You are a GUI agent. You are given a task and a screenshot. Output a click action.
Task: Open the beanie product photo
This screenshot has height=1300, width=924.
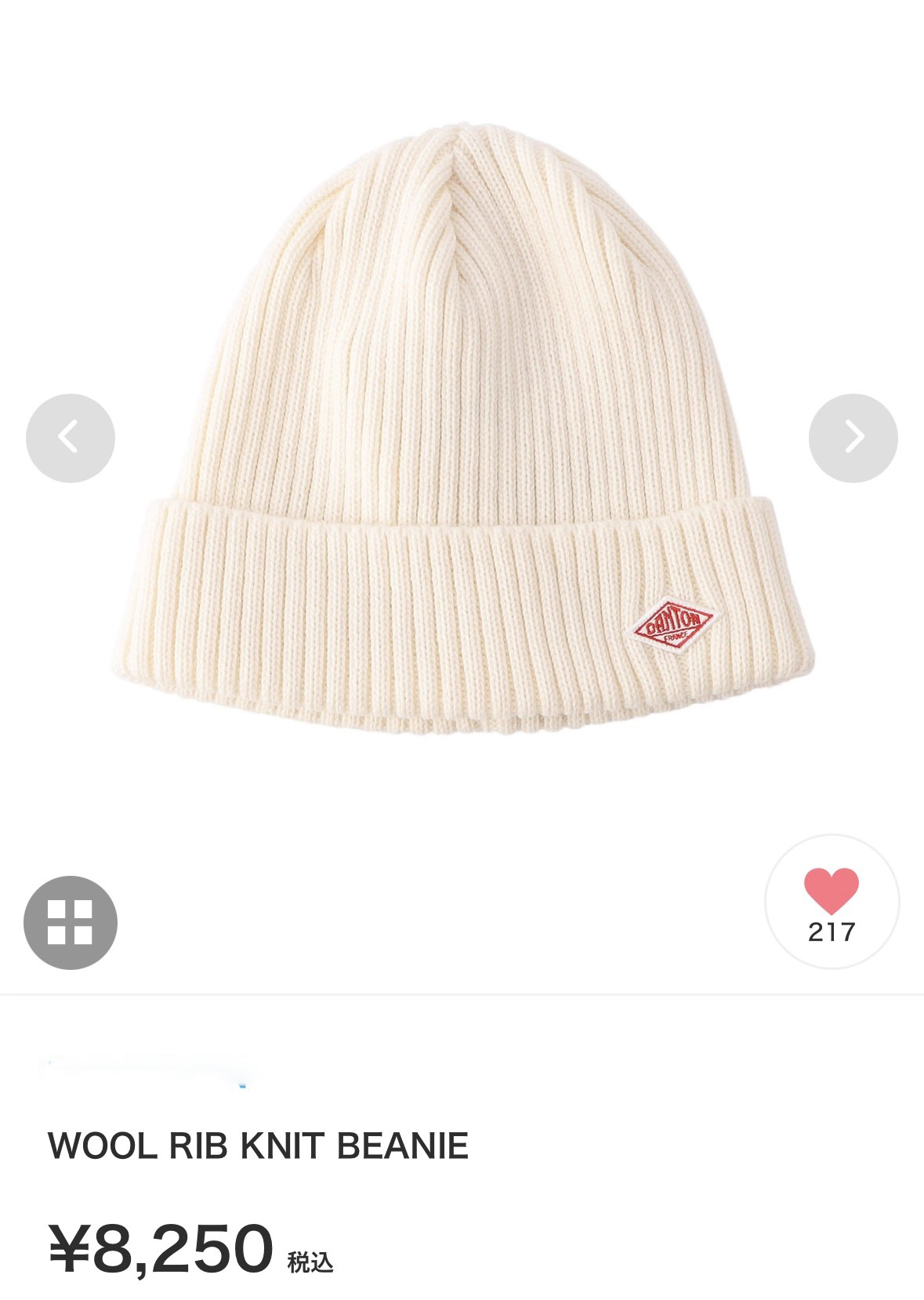point(462,431)
